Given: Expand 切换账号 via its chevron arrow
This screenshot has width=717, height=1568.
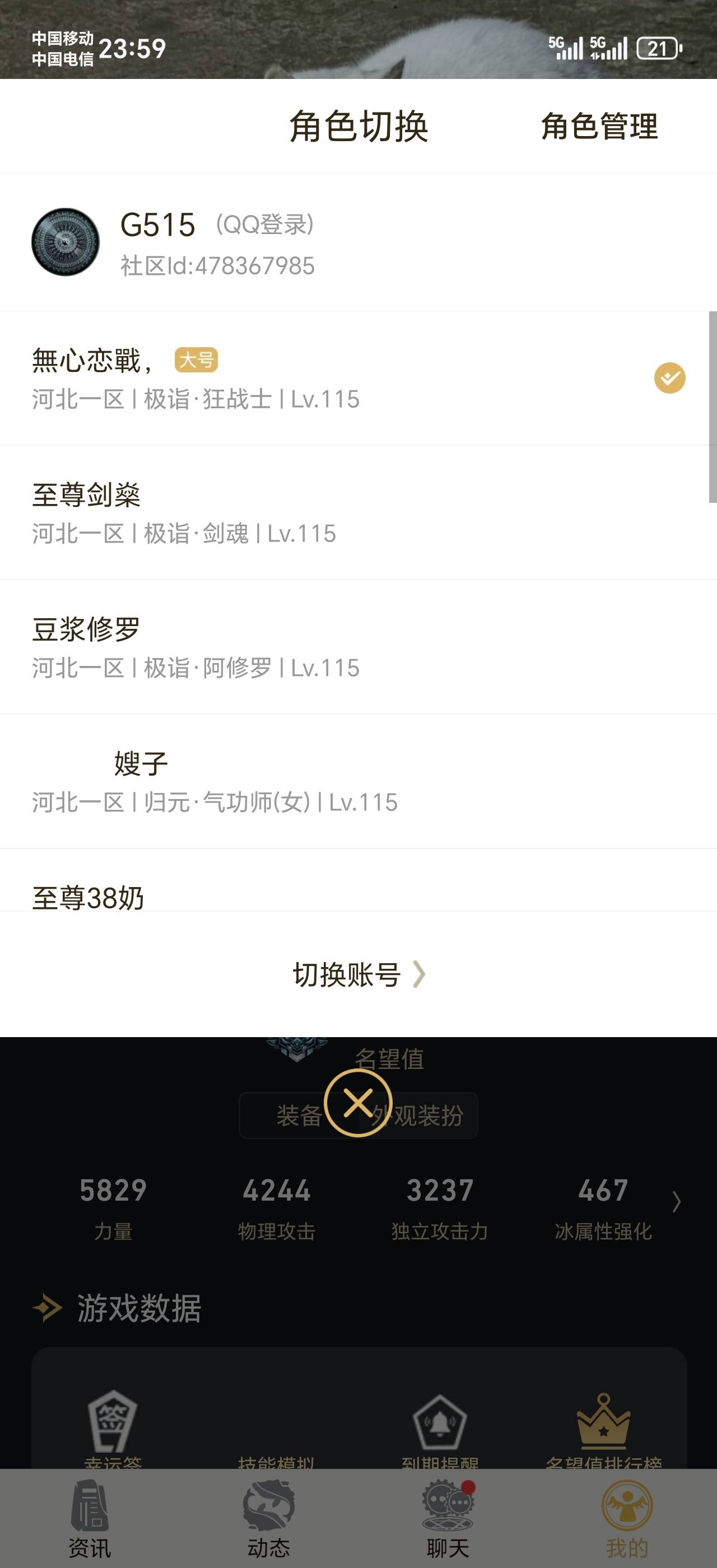Looking at the screenshot, I should point(420,975).
